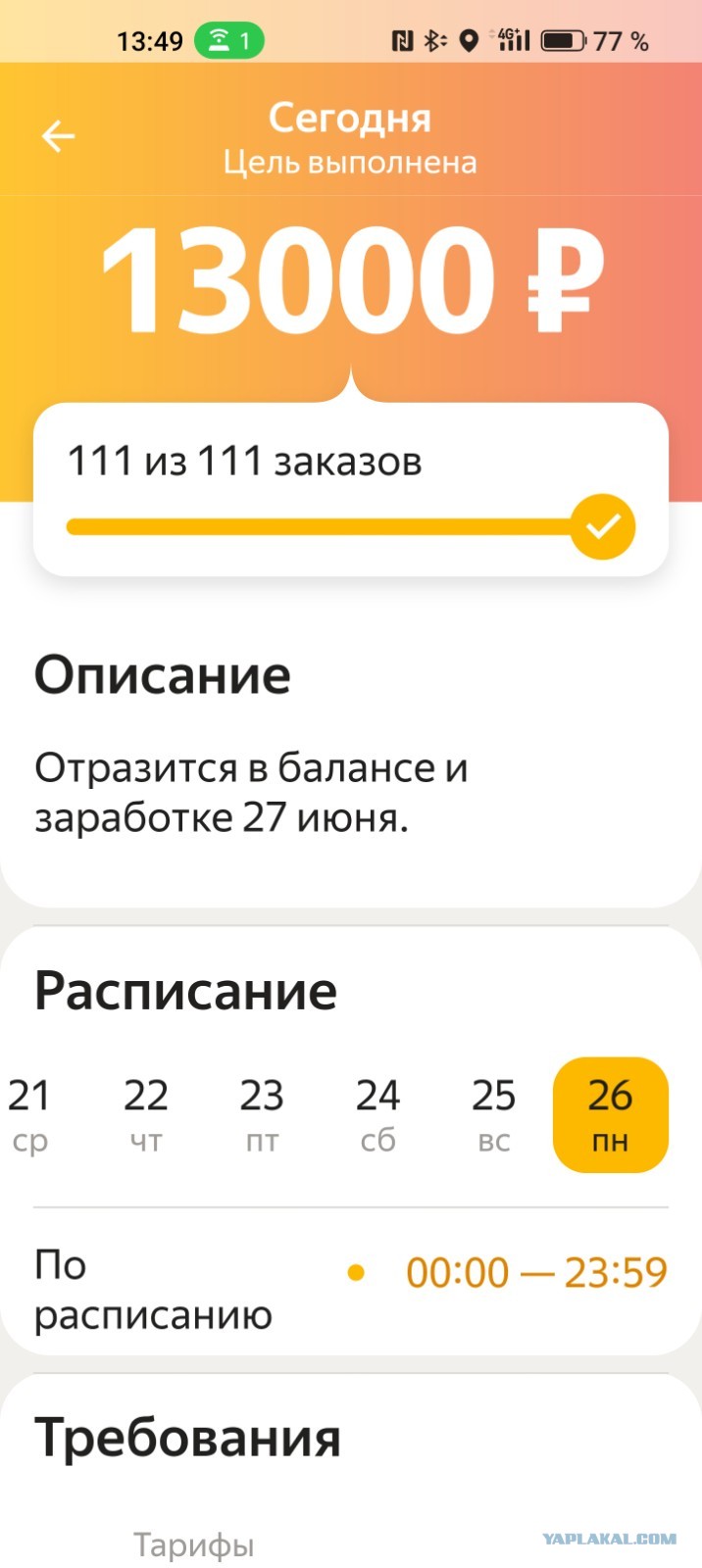Screen dimensions: 702x1568
Task: Select Friday 23 in the schedule
Action: click(262, 1115)
